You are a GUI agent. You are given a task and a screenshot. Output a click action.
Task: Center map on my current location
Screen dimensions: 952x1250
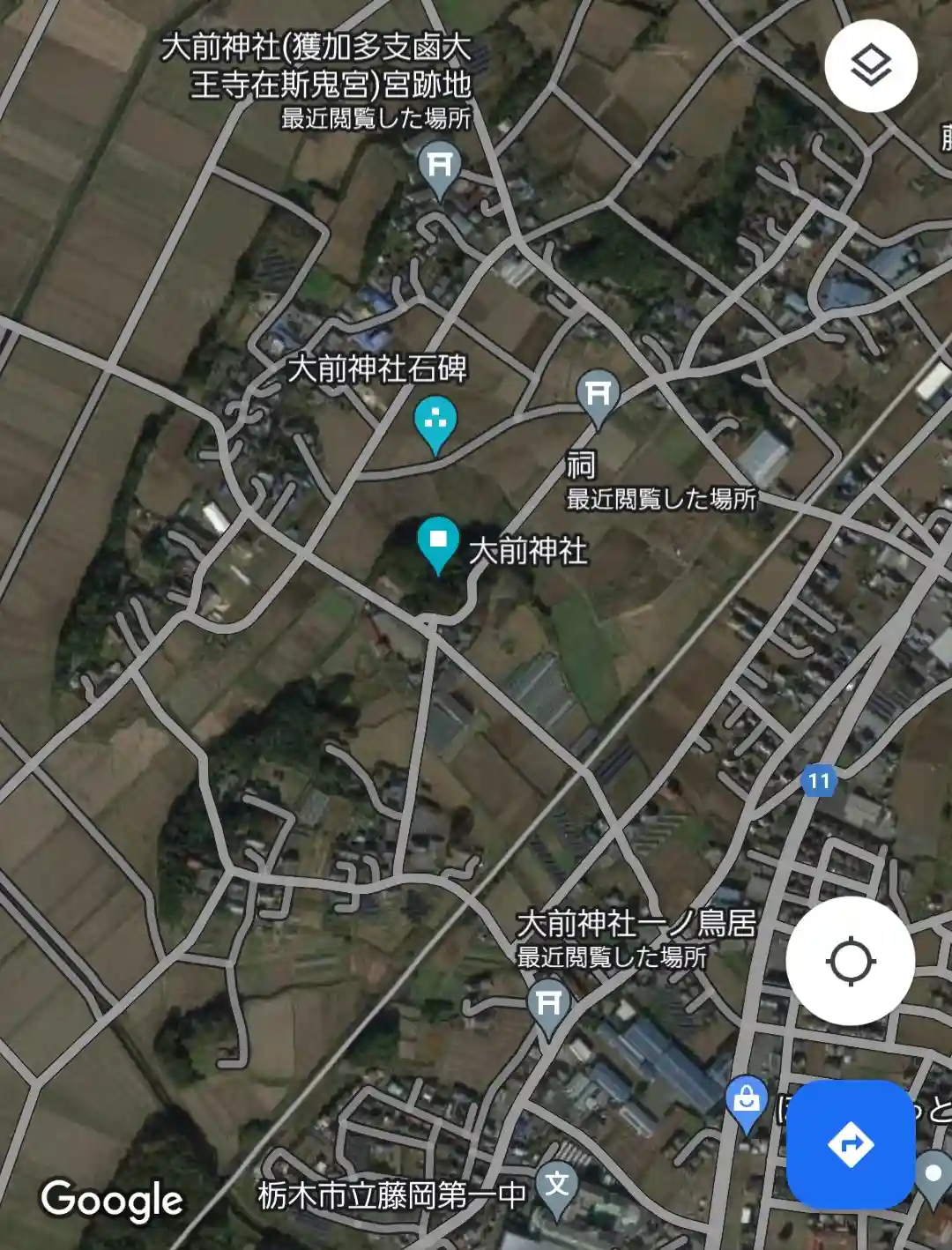[x=850, y=961]
